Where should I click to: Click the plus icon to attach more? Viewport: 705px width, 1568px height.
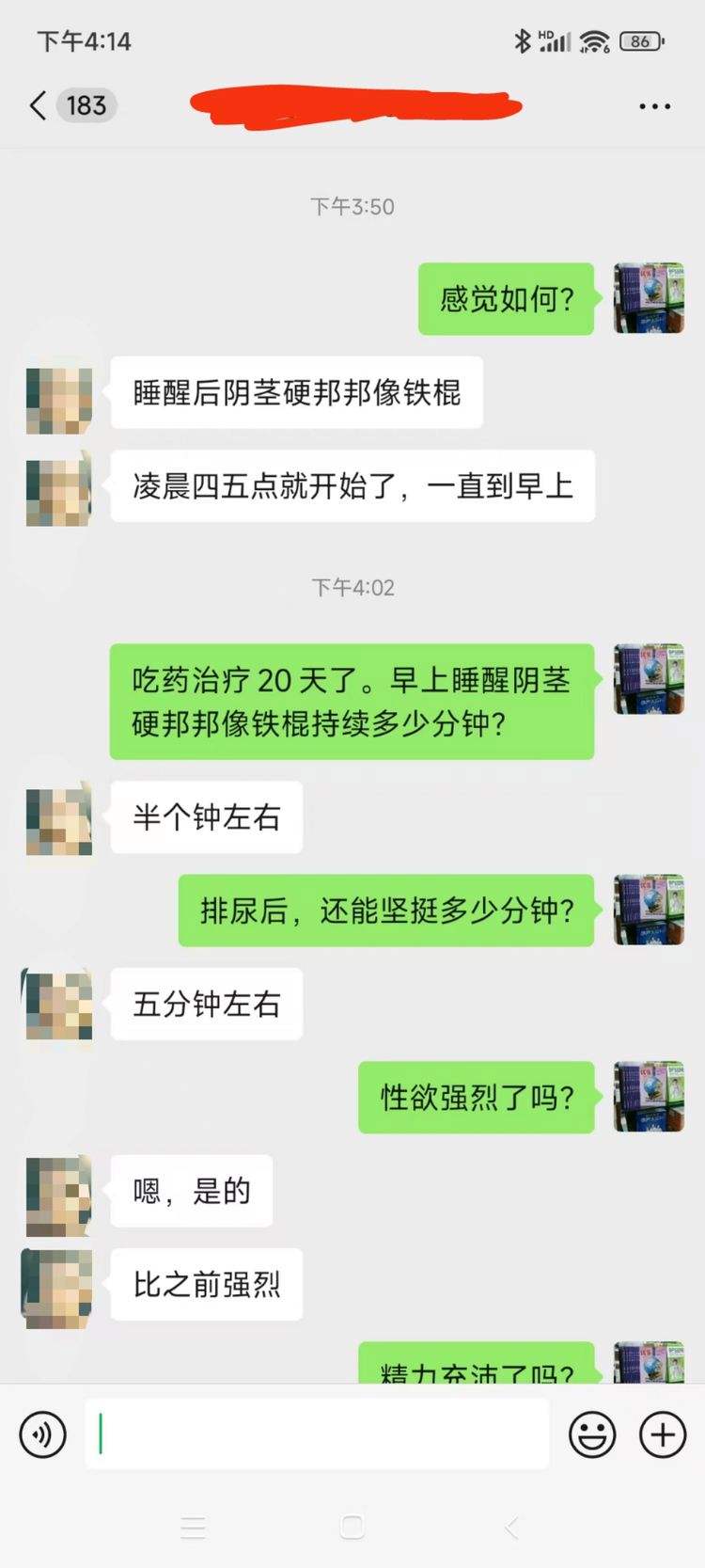[x=662, y=1433]
